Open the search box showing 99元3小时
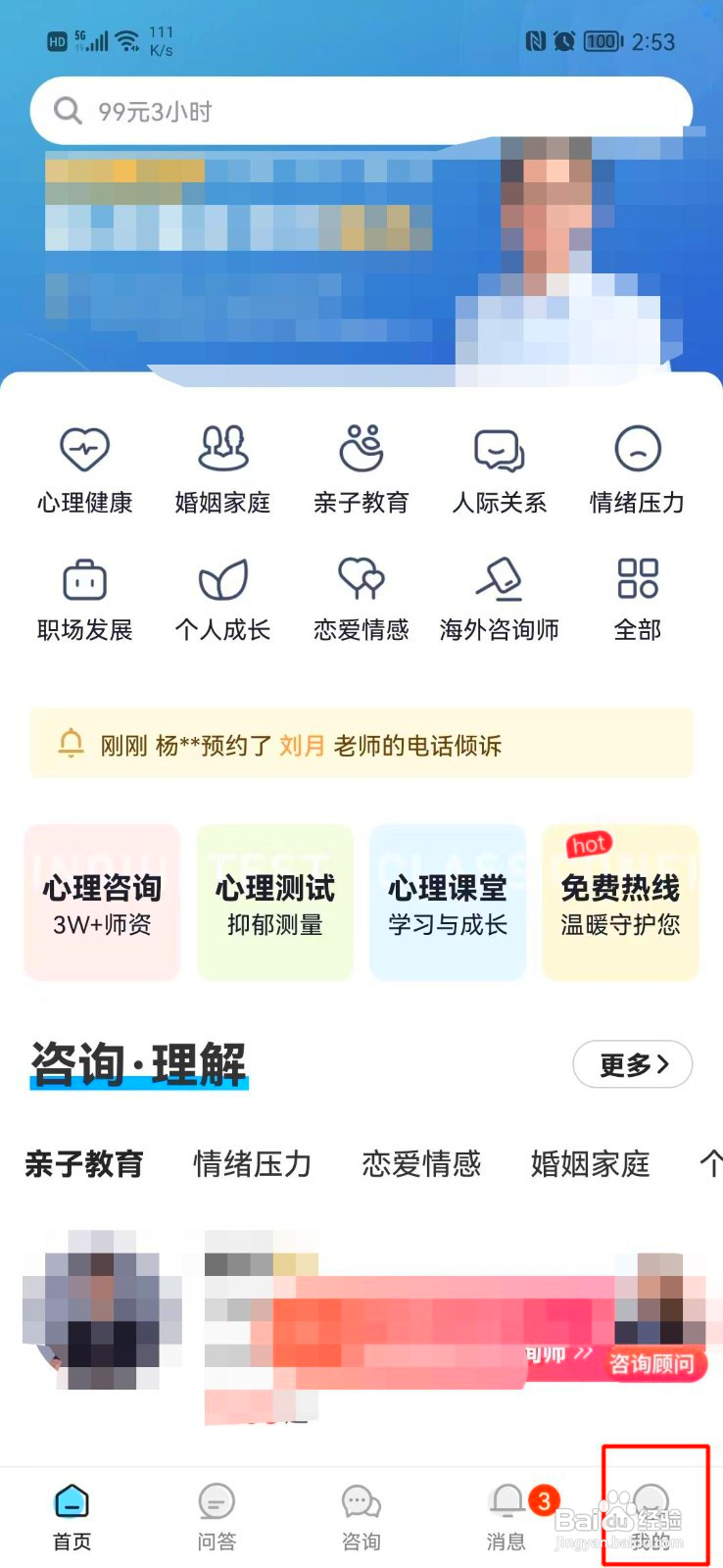This screenshot has width=723, height=1568. 361,112
